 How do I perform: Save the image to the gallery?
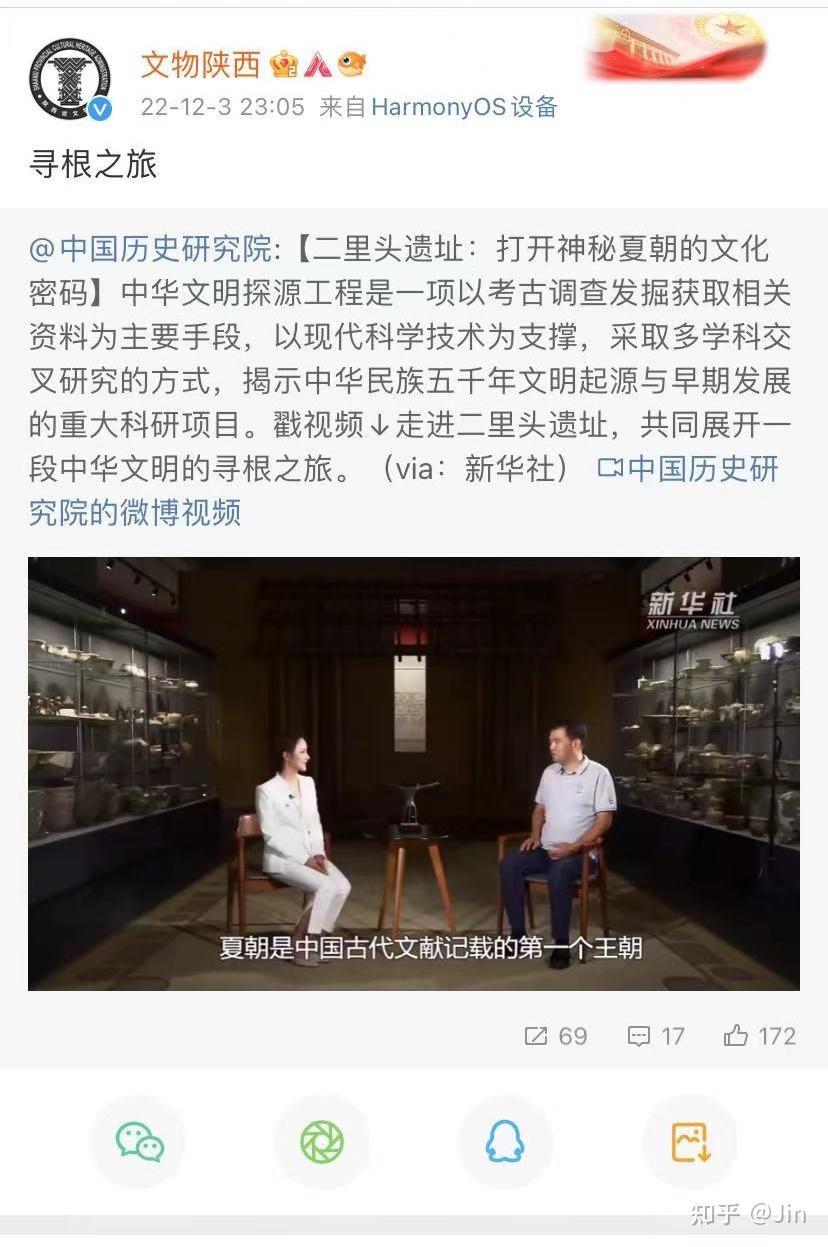click(689, 1141)
